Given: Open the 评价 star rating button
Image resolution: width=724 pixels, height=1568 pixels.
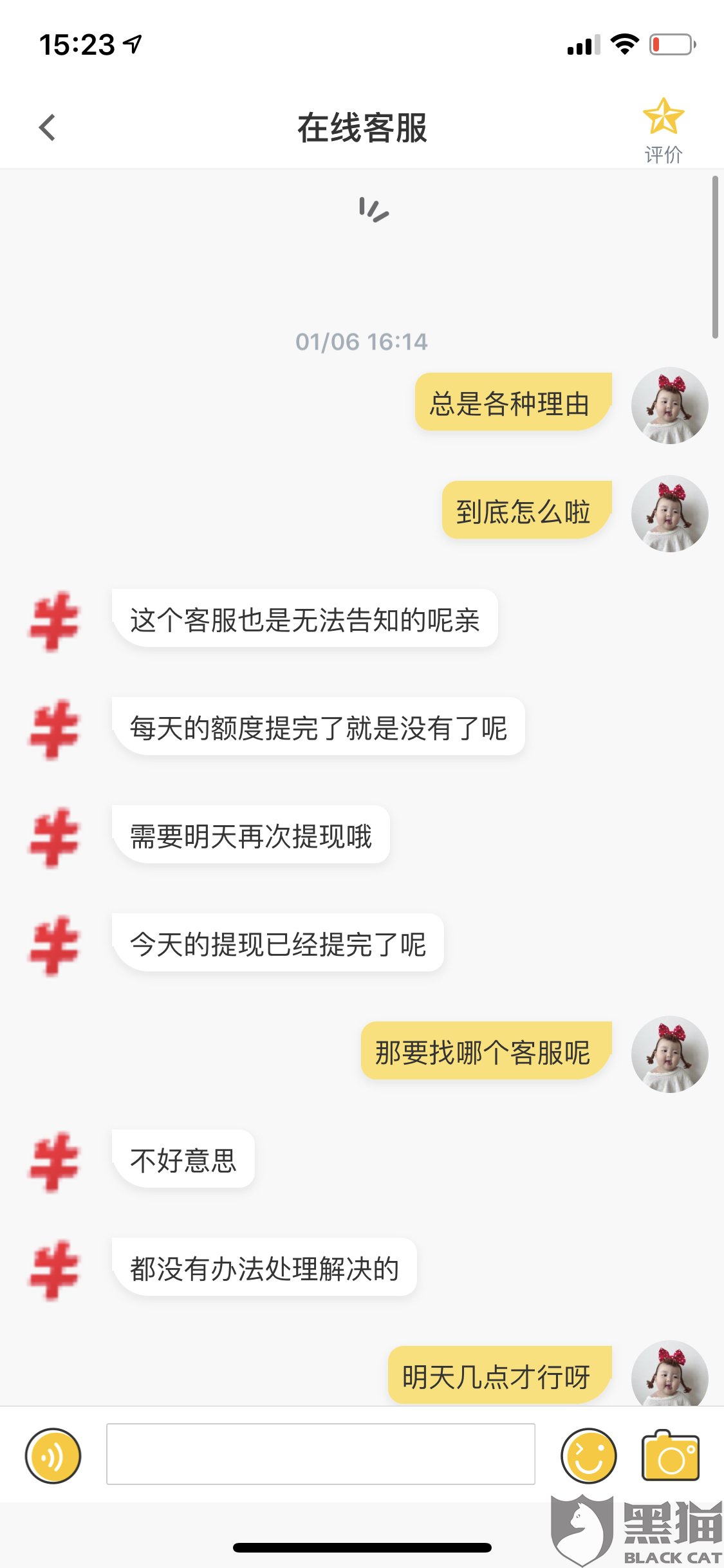Looking at the screenshot, I should click(x=664, y=131).
